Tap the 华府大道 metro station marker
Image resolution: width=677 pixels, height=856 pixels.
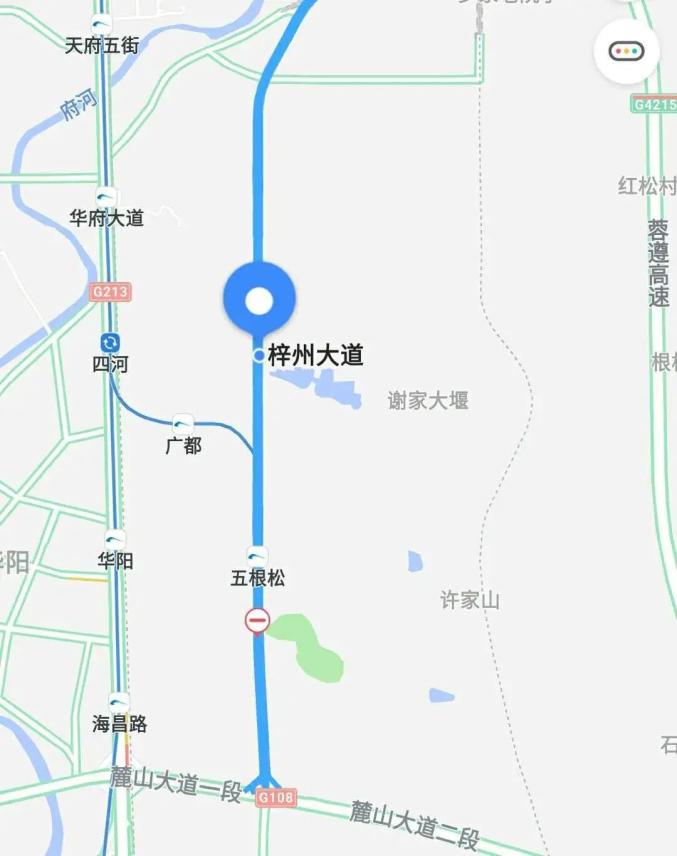tap(106, 197)
